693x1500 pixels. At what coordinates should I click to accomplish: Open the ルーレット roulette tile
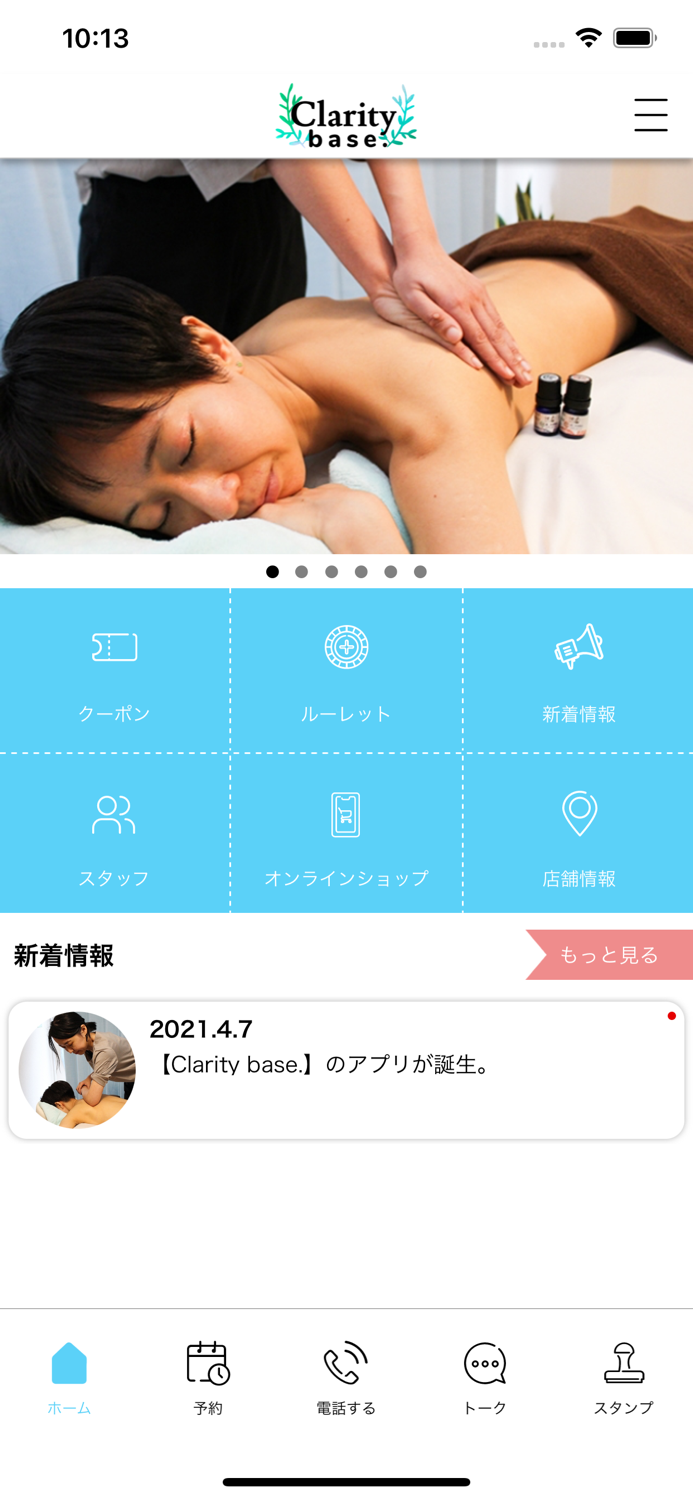(x=346, y=670)
